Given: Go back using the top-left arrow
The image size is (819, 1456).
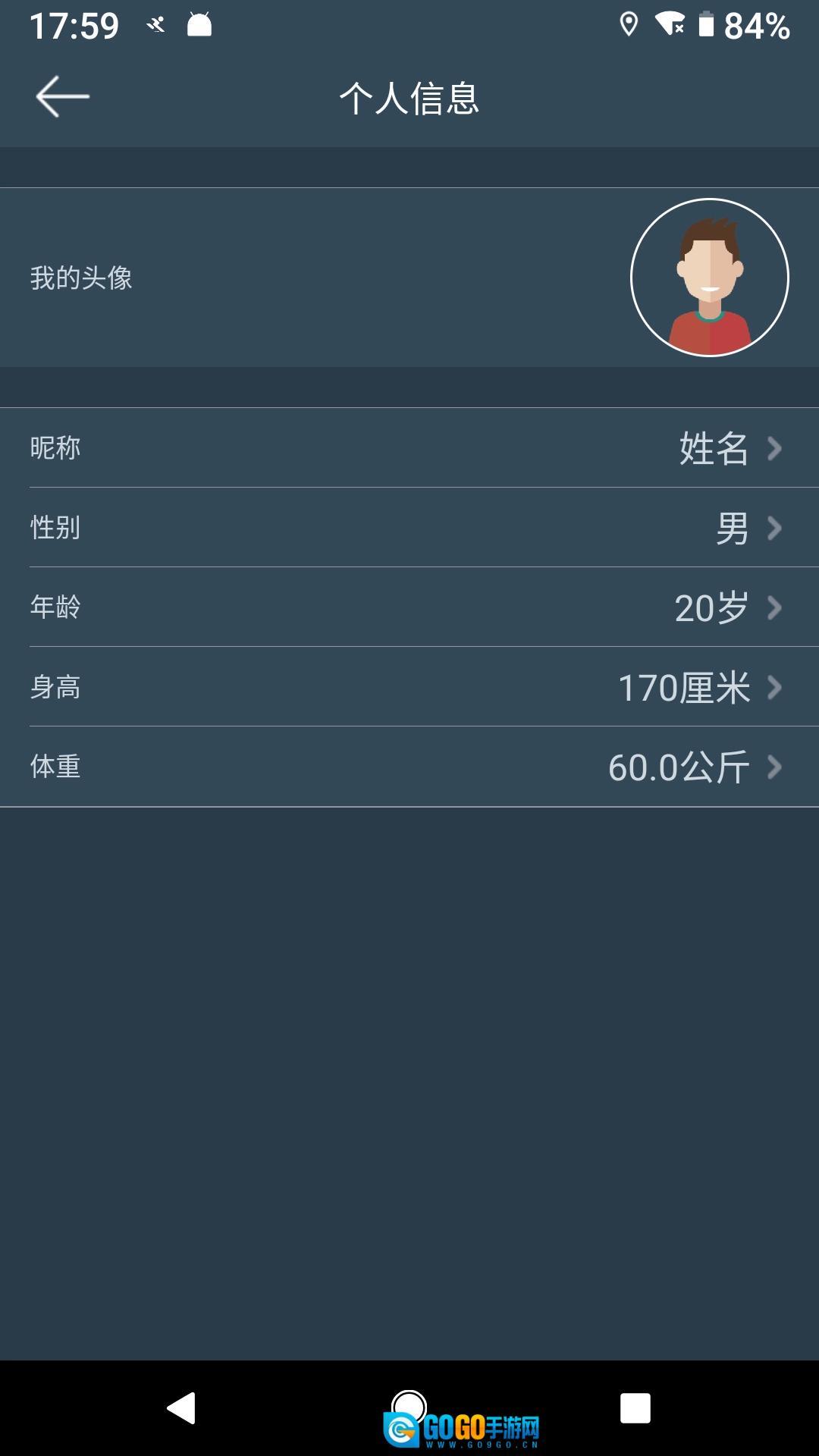Looking at the screenshot, I should coord(62,96).
